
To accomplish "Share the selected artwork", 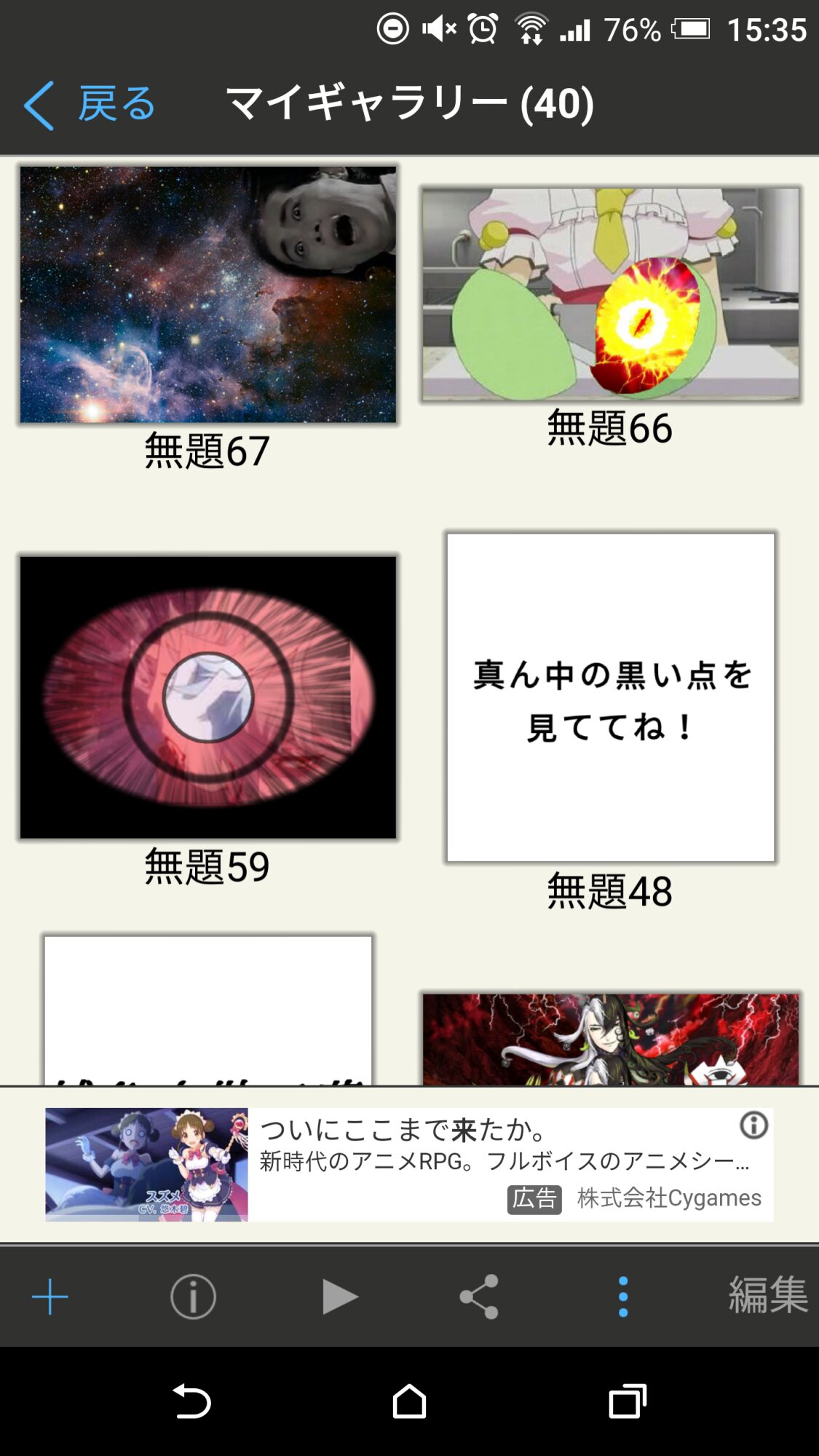I will click(x=479, y=1297).
